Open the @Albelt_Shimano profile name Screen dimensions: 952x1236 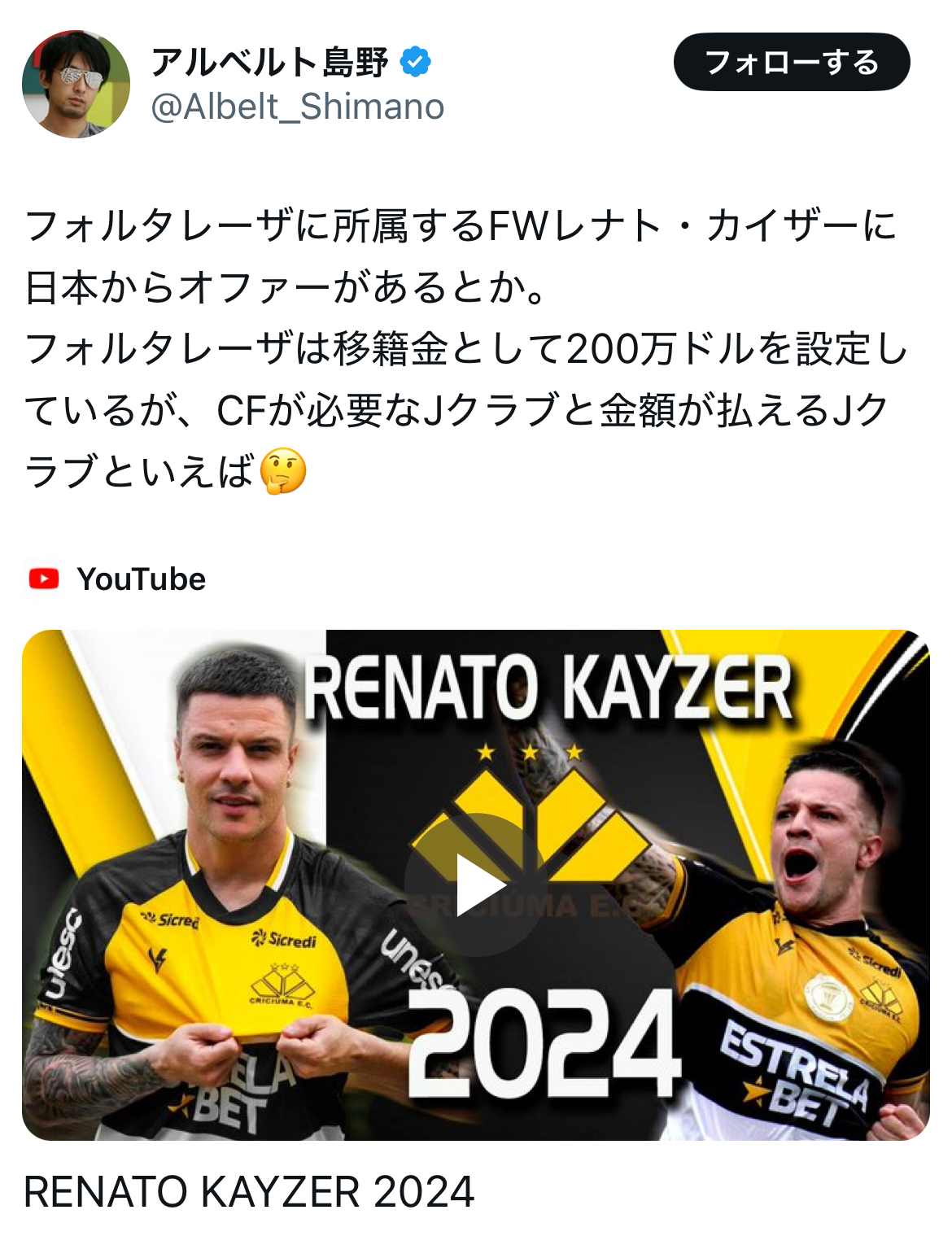(x=297, y=107)
